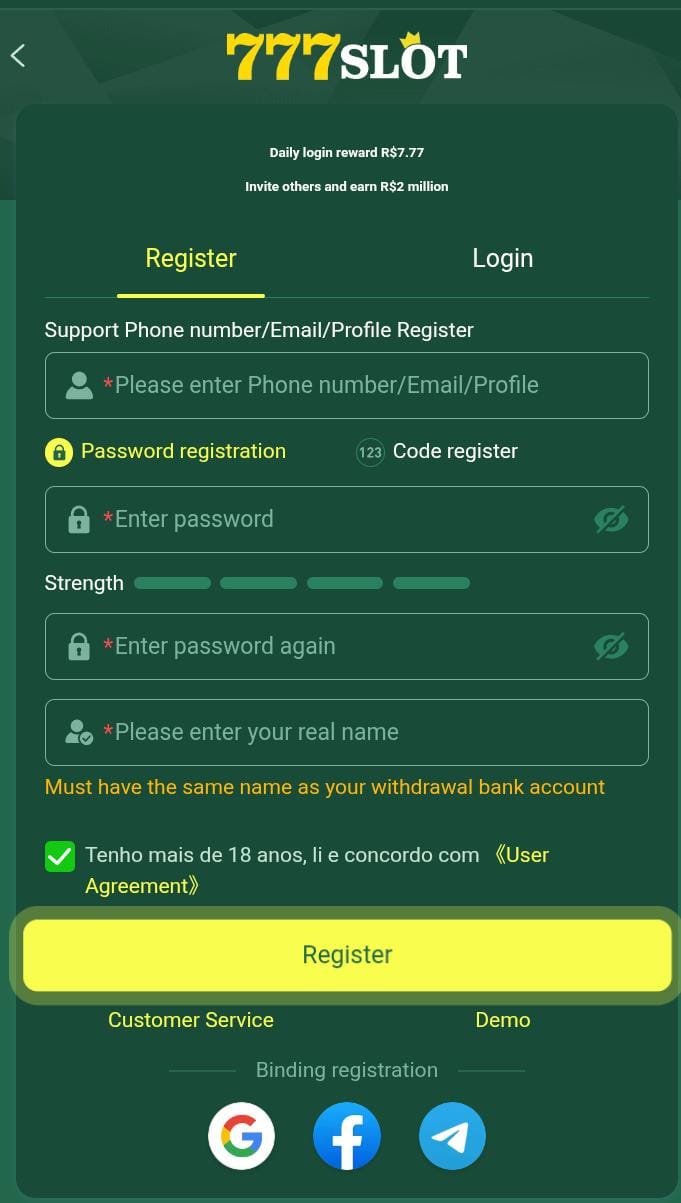Register with Google account
Viewport: 681px width, 1203px height.
(241, 1137)
